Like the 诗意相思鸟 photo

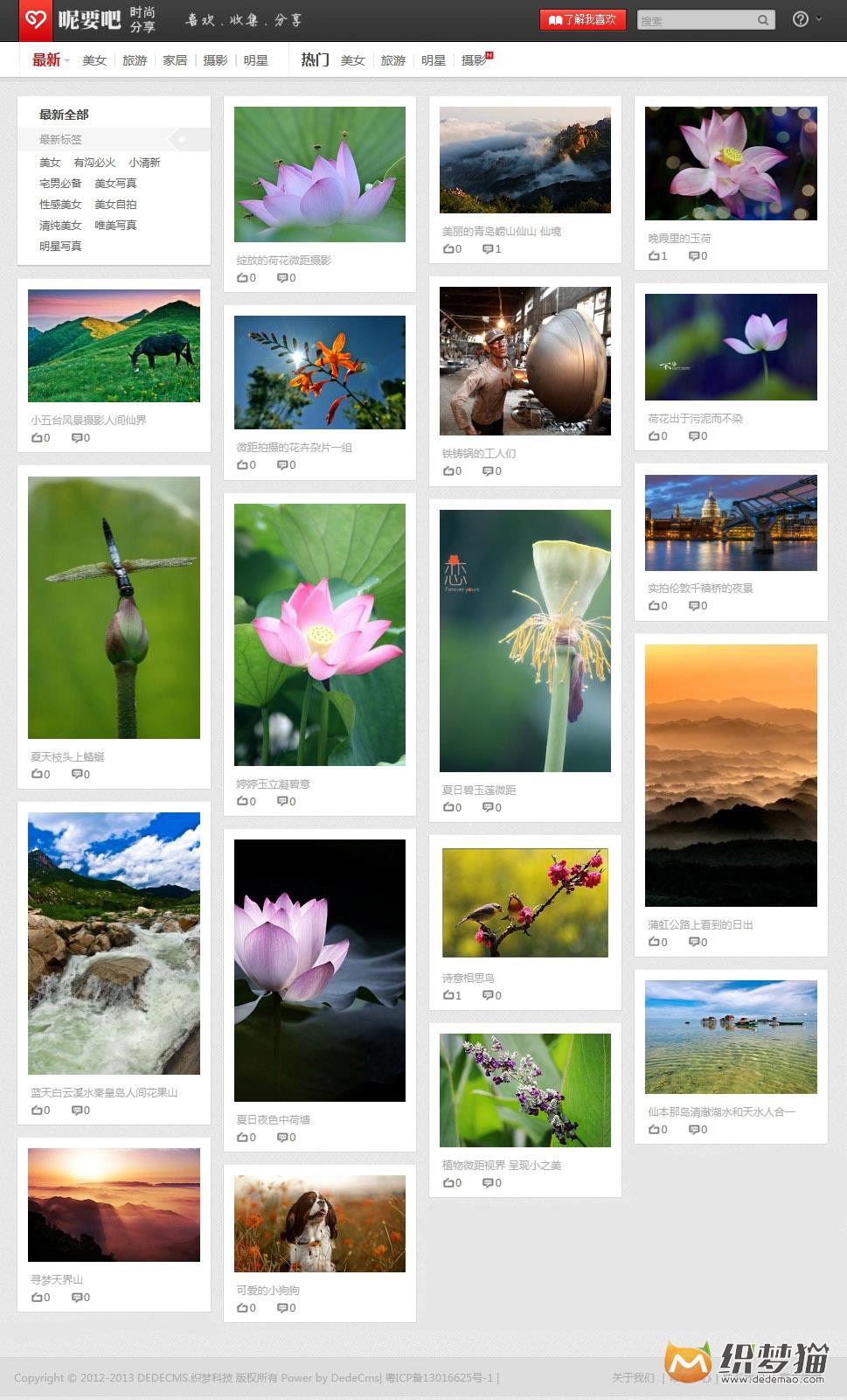(452, 995)
